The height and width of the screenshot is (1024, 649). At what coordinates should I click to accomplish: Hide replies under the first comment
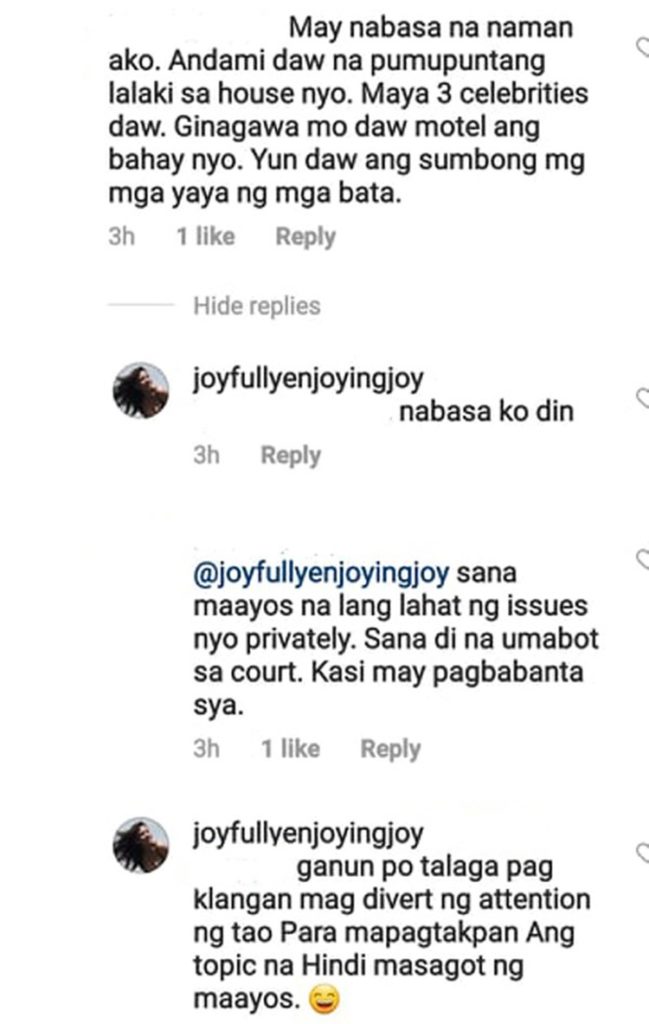coord(256,305)
